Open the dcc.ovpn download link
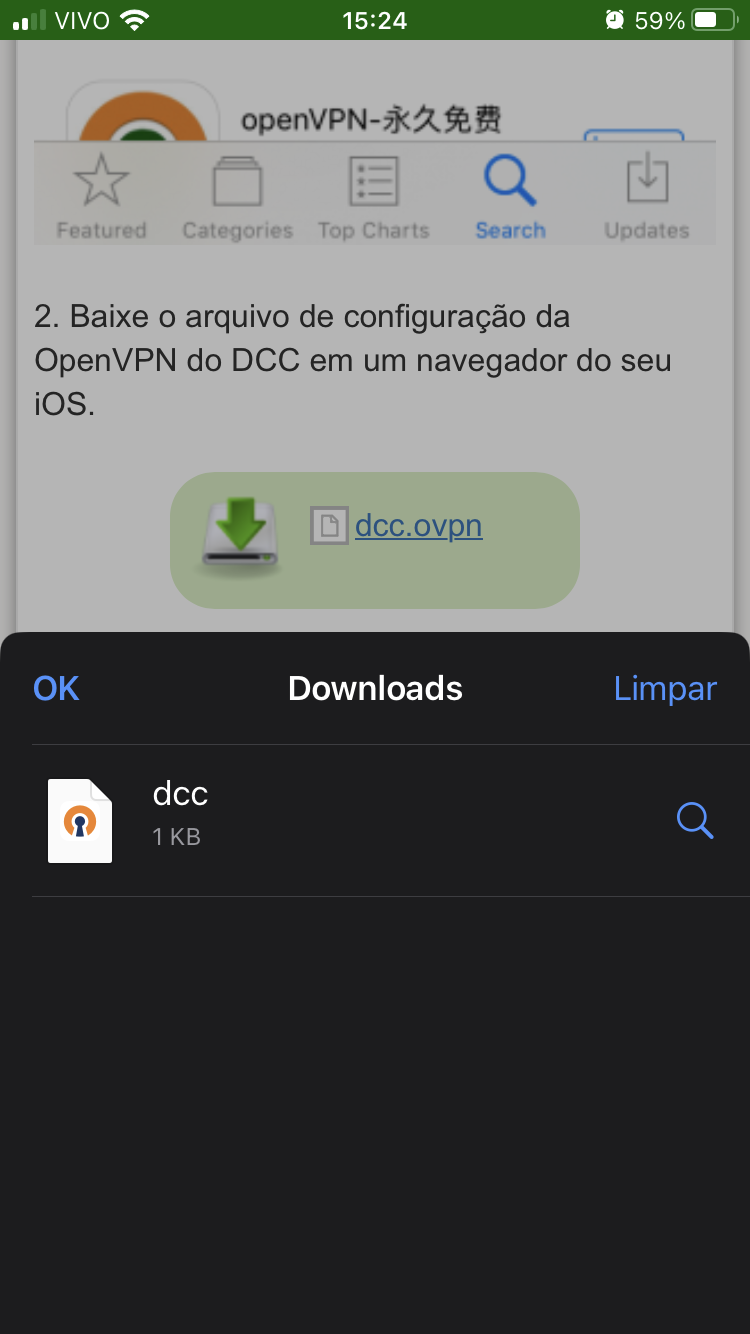The image size is (750, 1334). [x=418, y=525]
